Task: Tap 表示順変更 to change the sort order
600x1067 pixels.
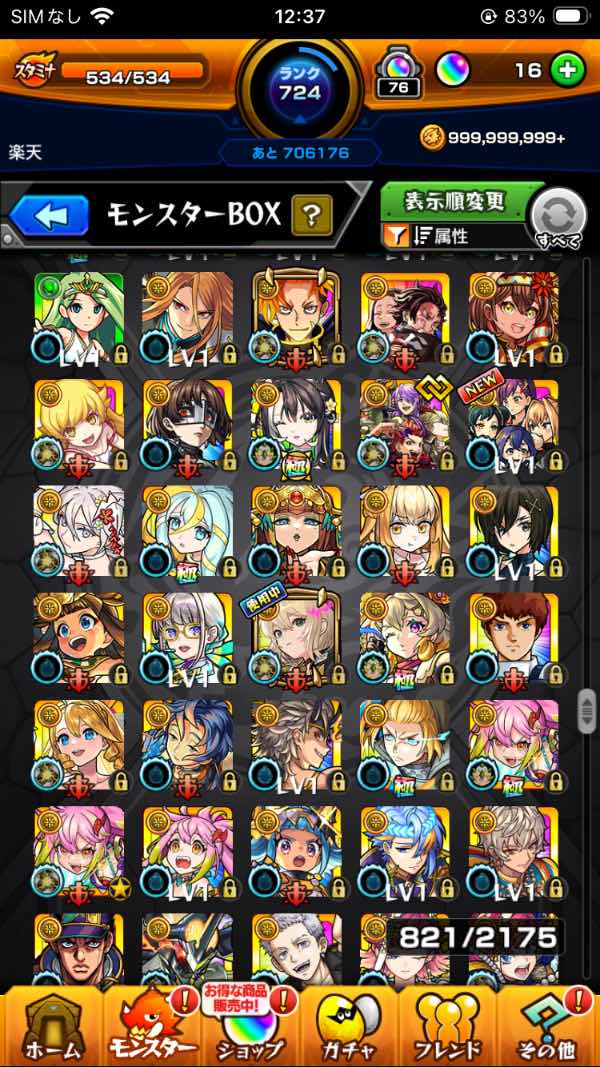Action: [x=455, y=201]
